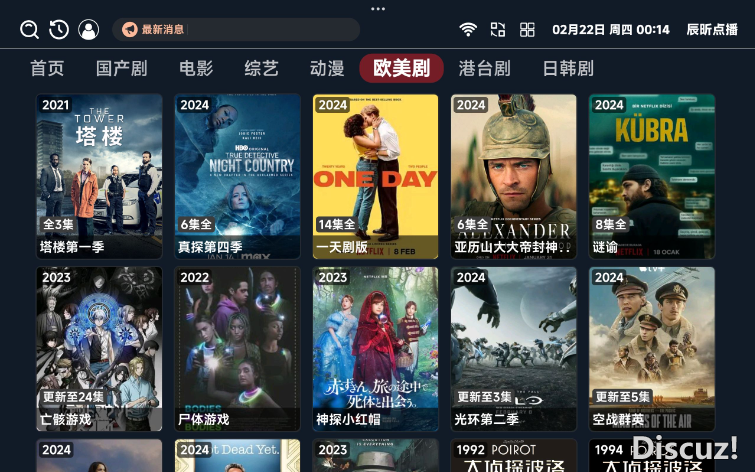
Task: Open the four-squares apps icon
Action: point(527,30)
